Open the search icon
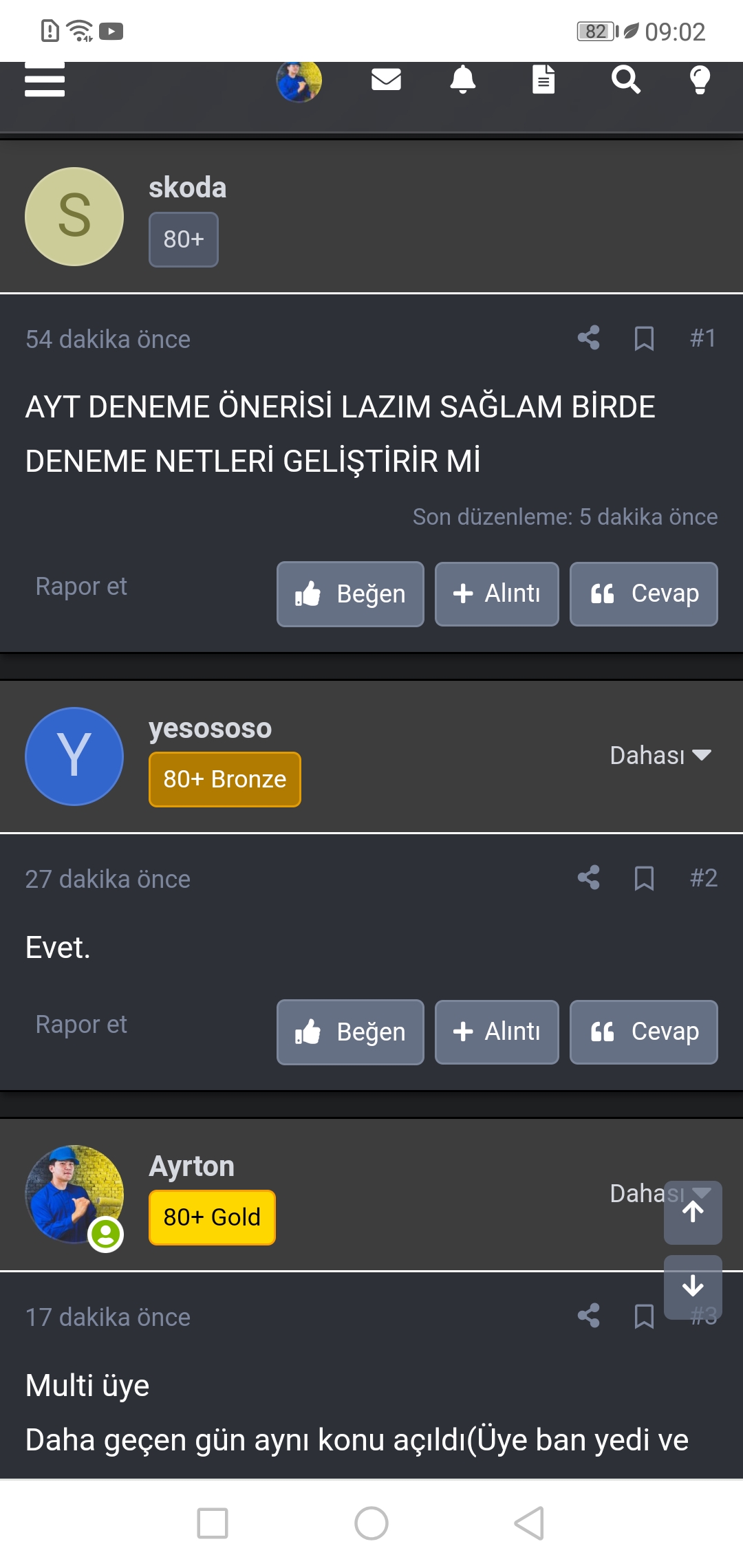 pos(624,80)
